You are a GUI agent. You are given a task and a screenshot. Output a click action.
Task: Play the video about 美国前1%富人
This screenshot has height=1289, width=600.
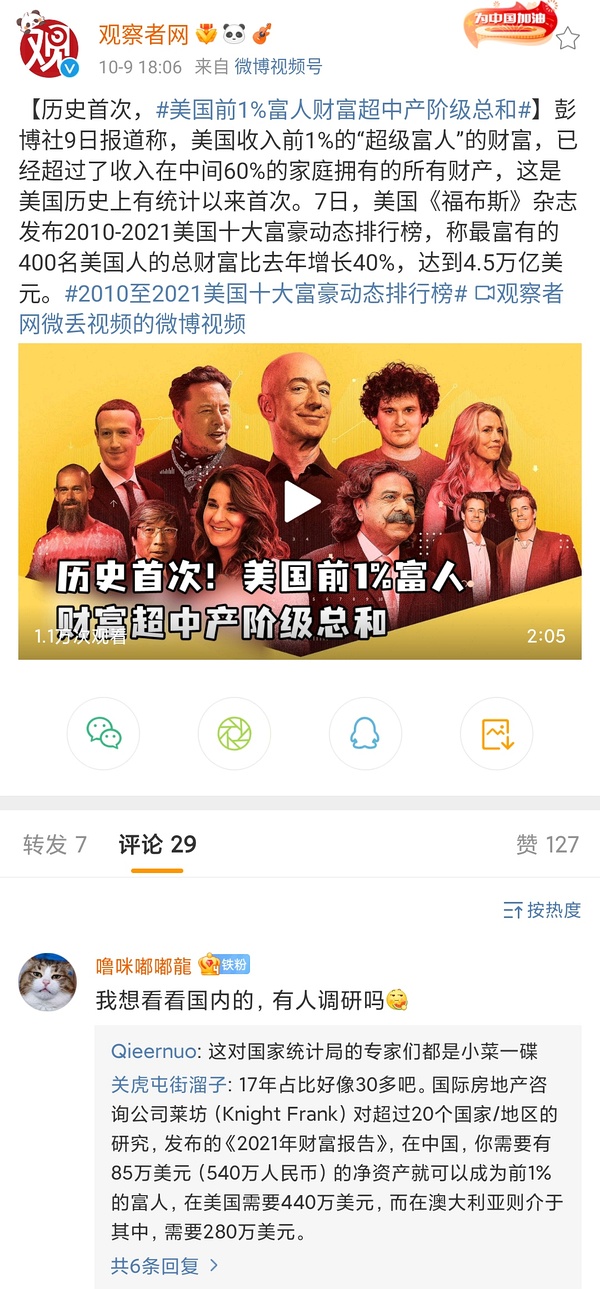point(300,502)
